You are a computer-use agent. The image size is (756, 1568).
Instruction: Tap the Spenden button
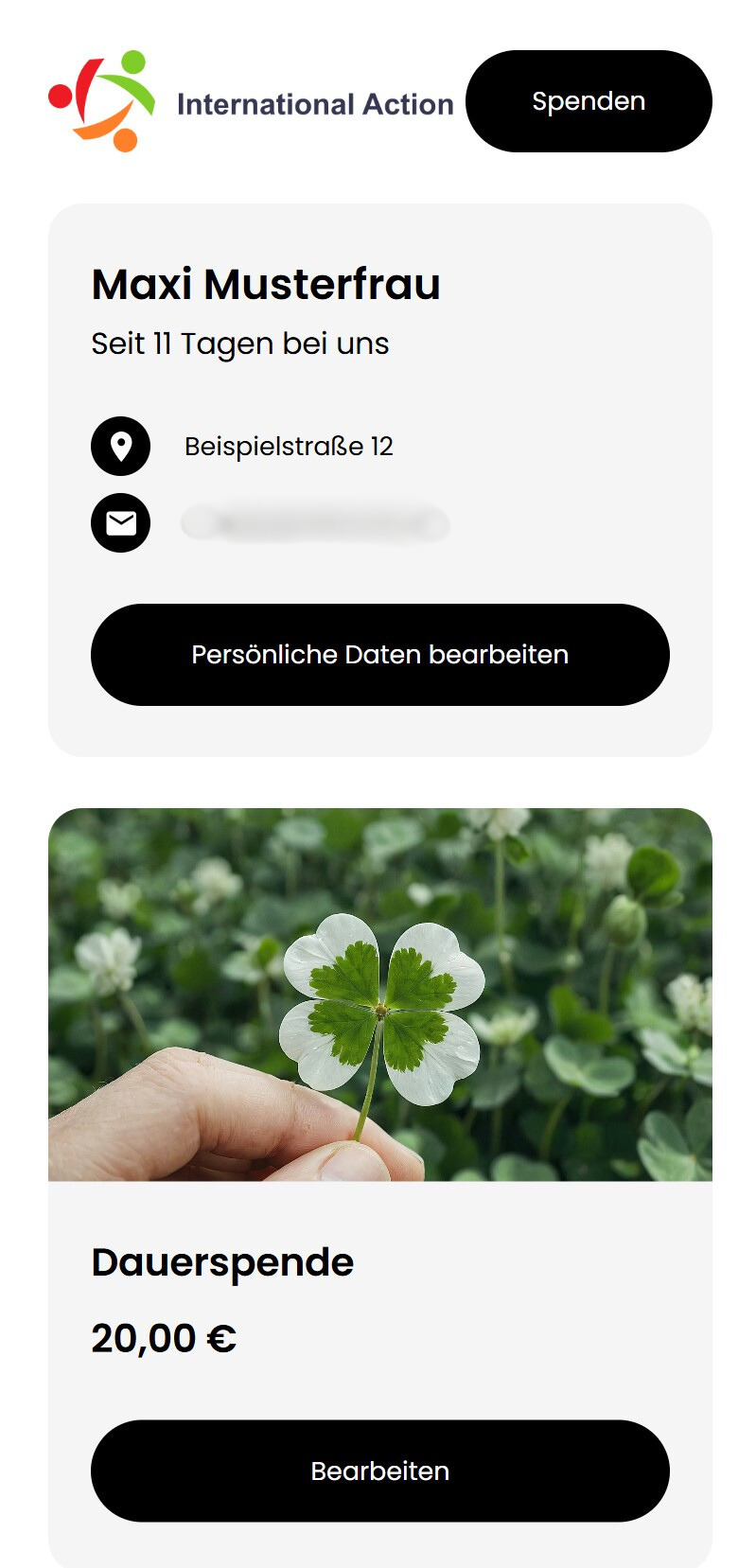(x=589, y=101)
